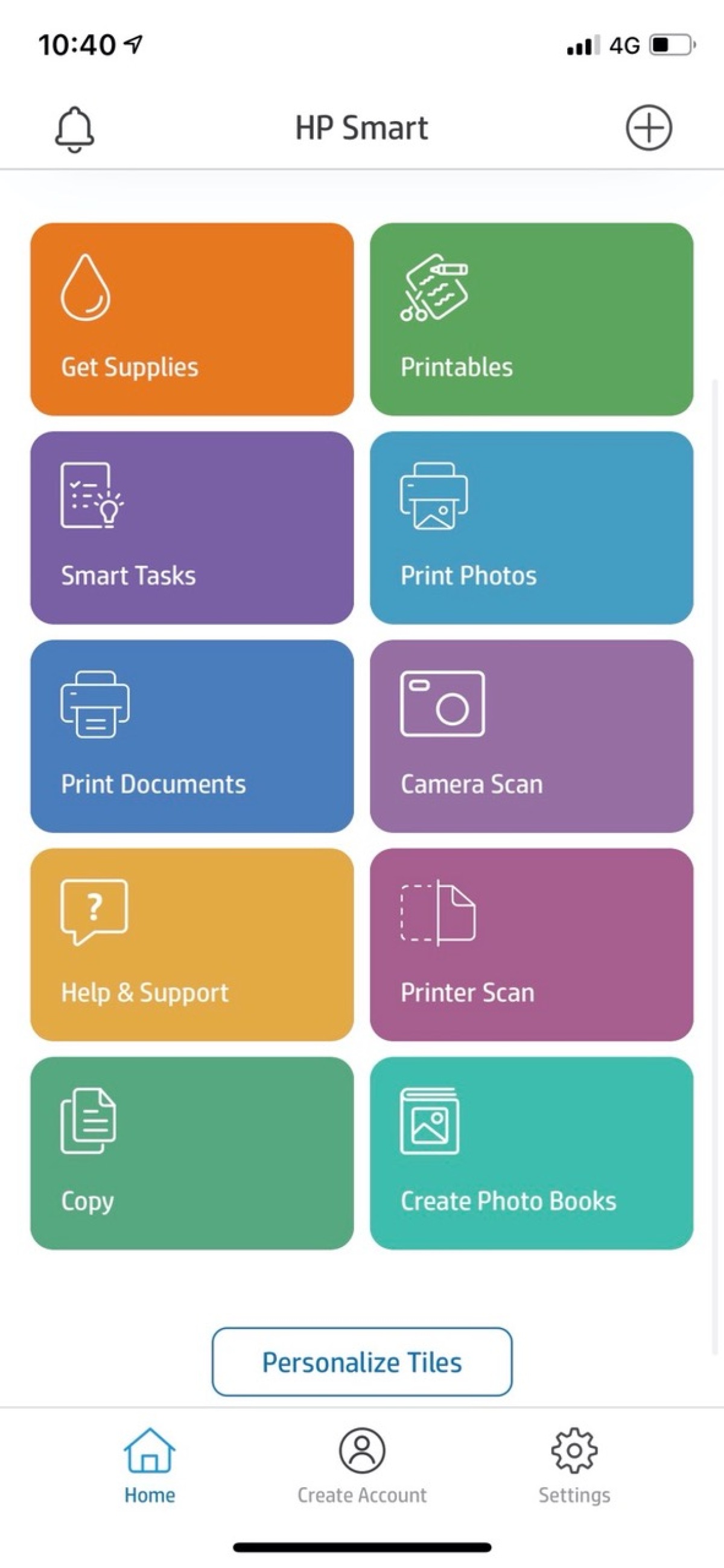Open Create Photo Books

point(531,1153)
